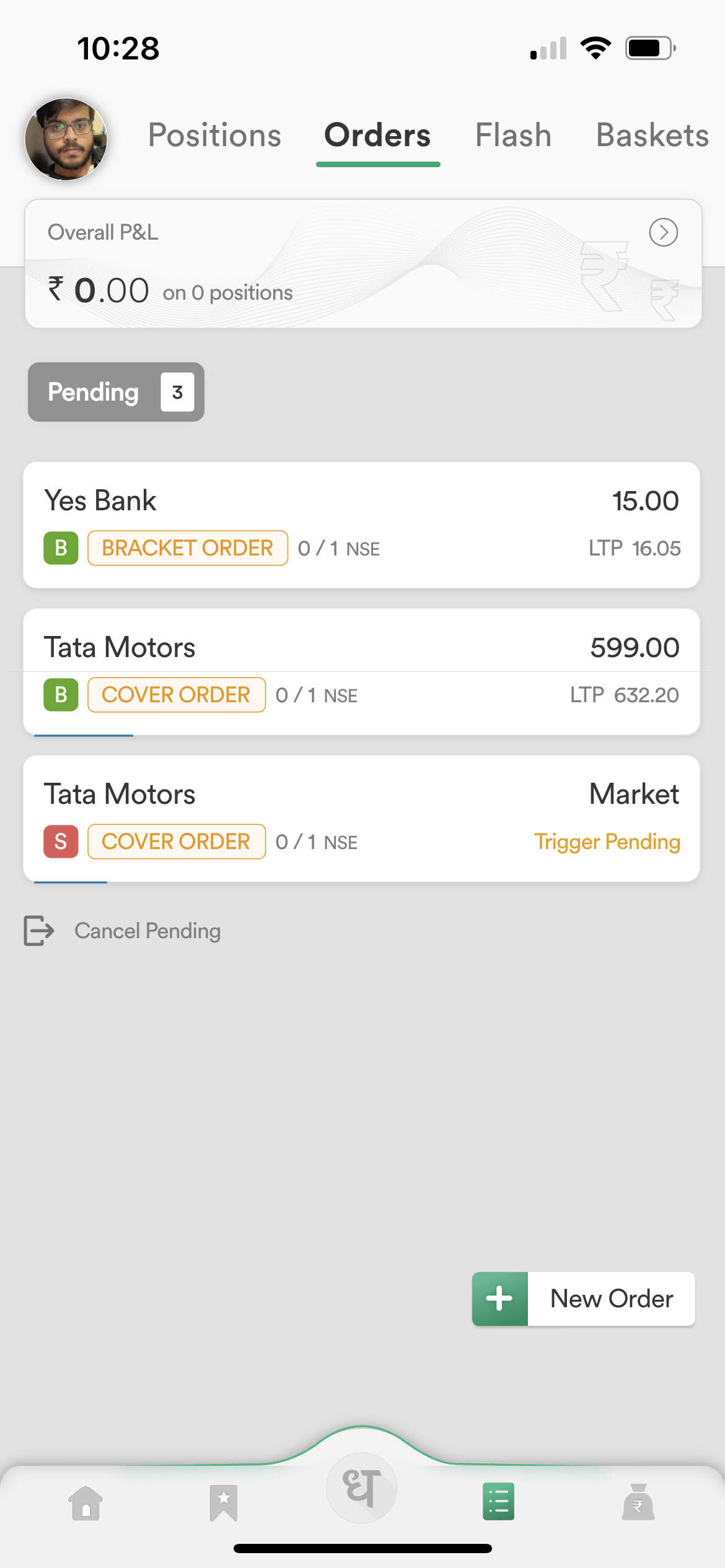Open the watchlist bookmark tab
Viewport: 725px width, 1568px height.
[224, 1502]
